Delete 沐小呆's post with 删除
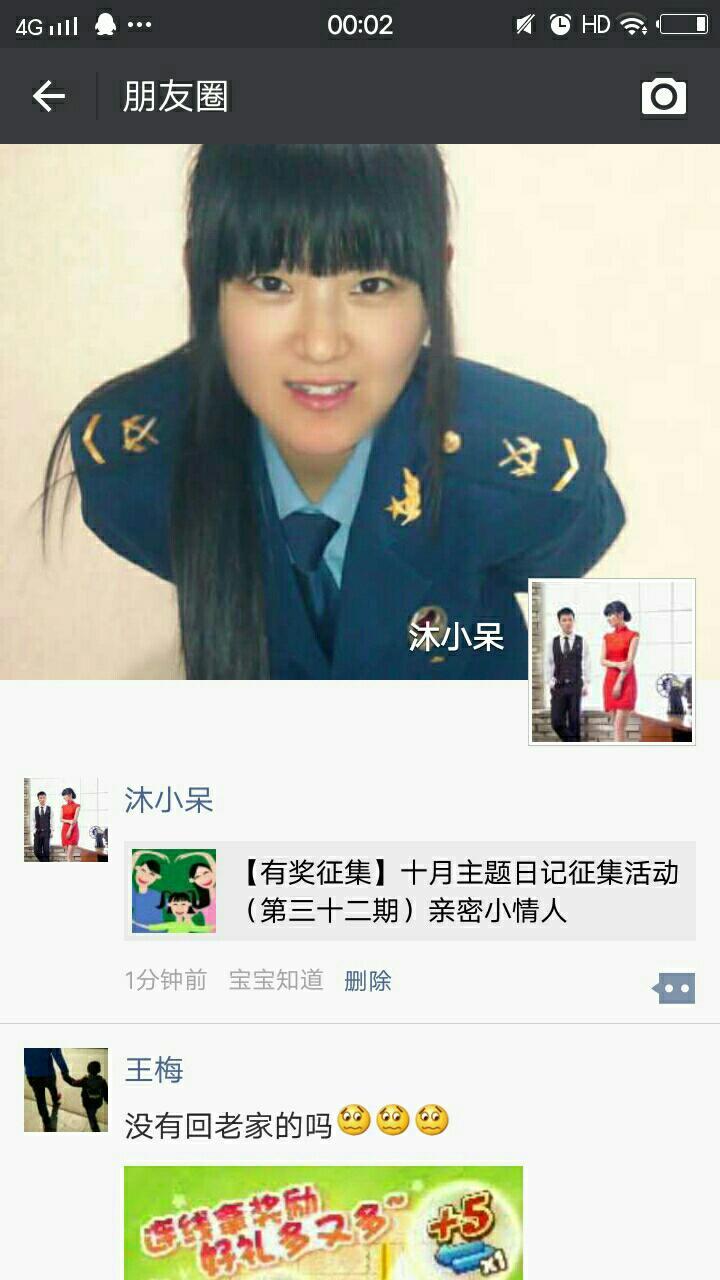The width and height of the screenshot is (720, 1280). pyautogui.click(x=368, y=981)
